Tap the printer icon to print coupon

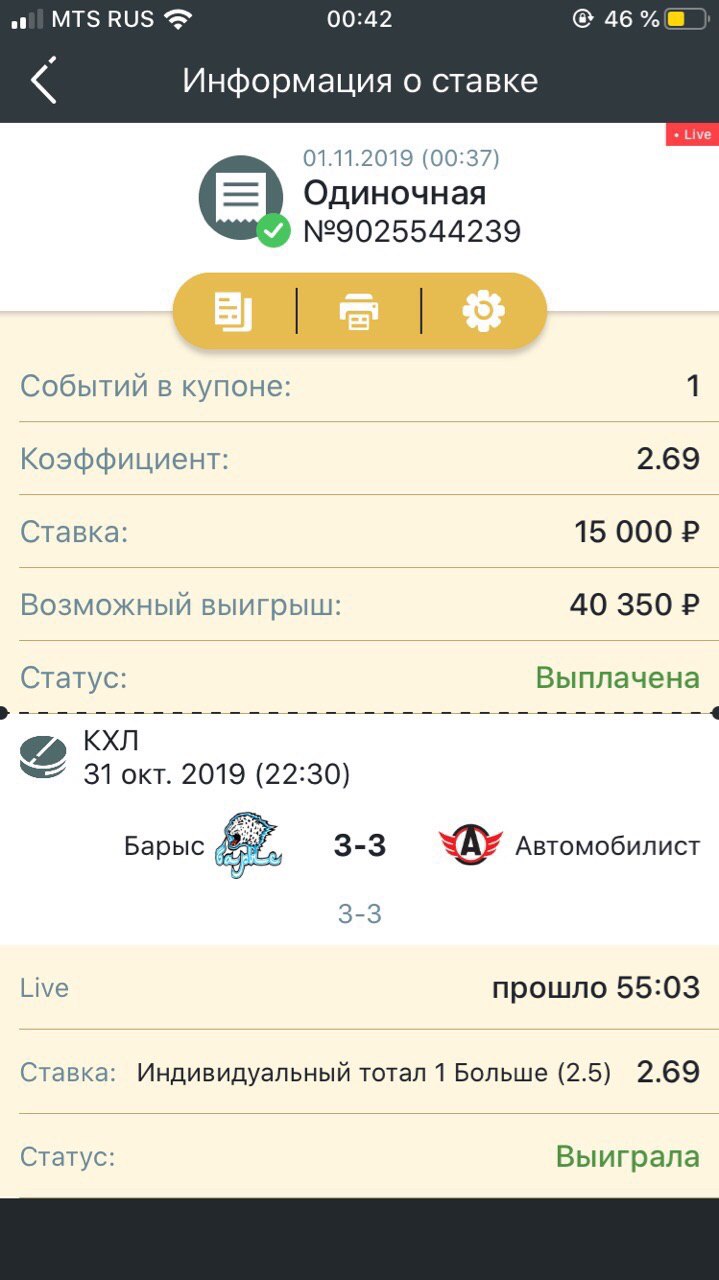click(x=359, y=311)
